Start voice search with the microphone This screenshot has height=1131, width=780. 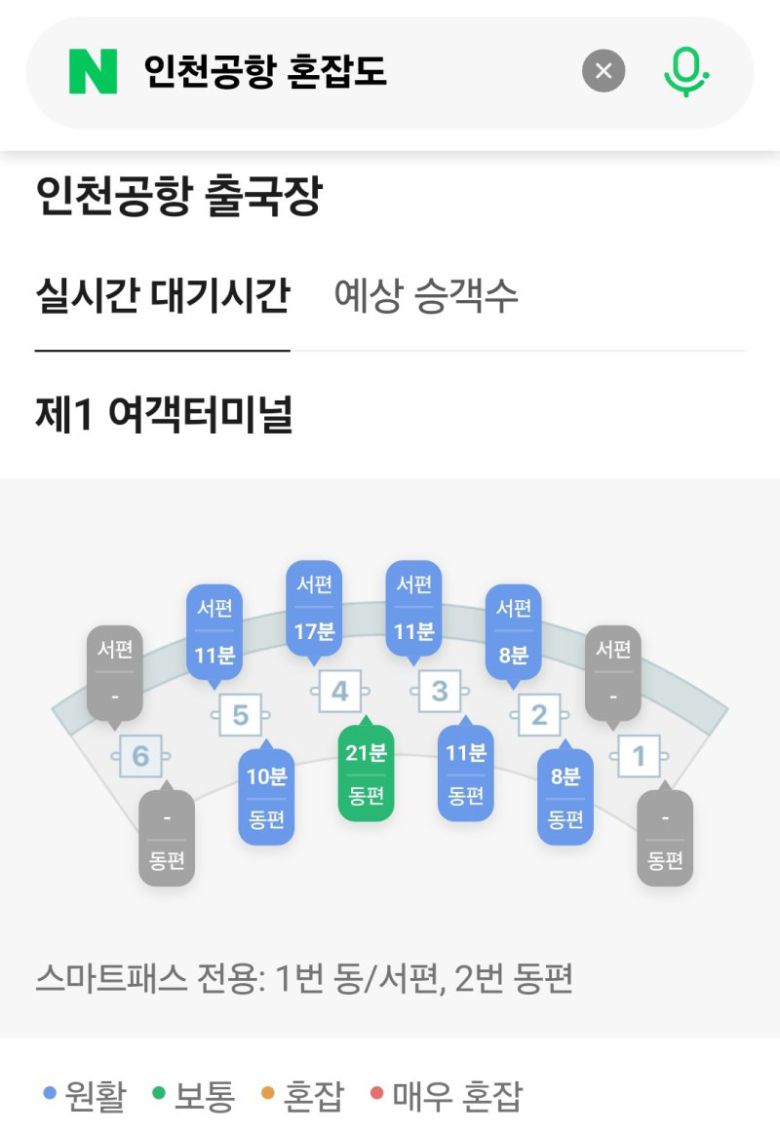685,72
